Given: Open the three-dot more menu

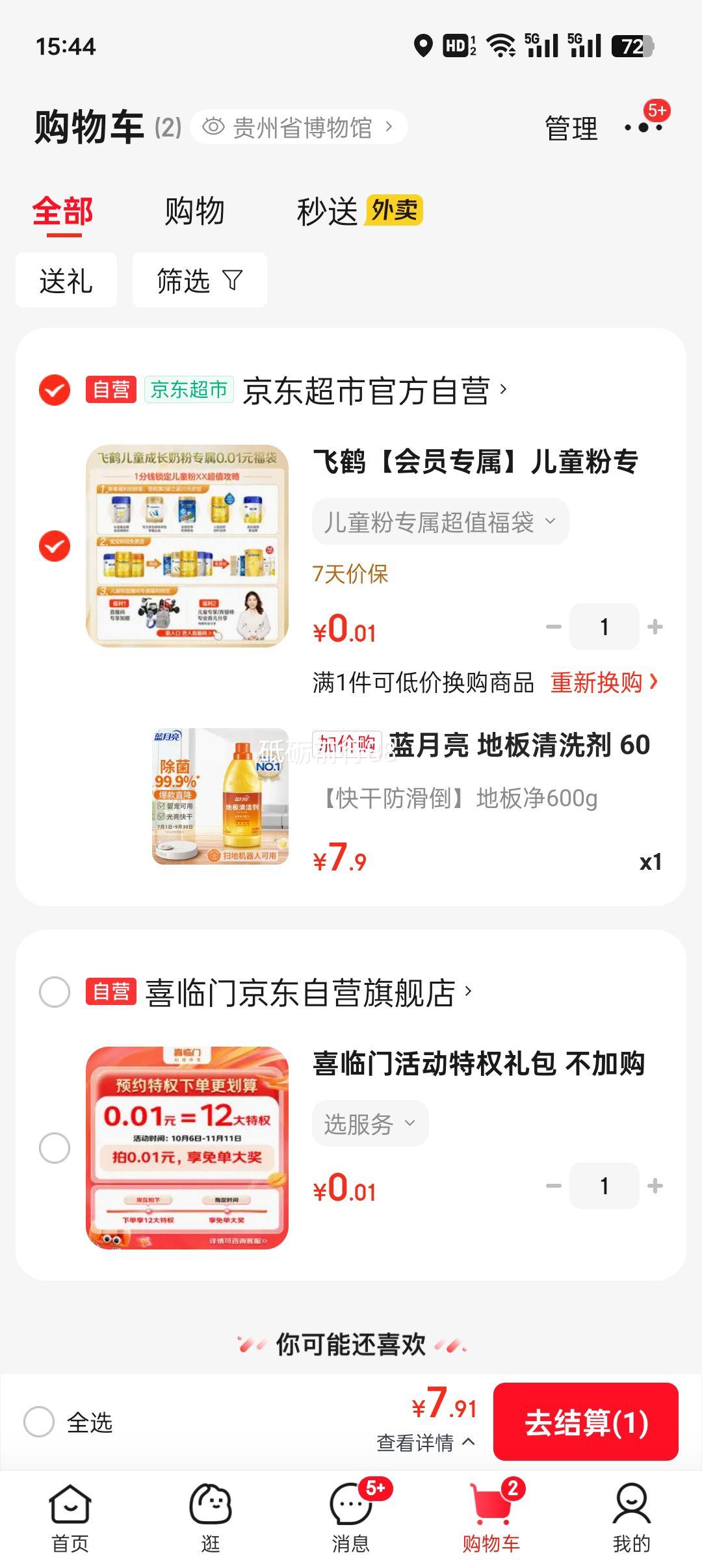Looking at the screenshot, I should point(643,127).
